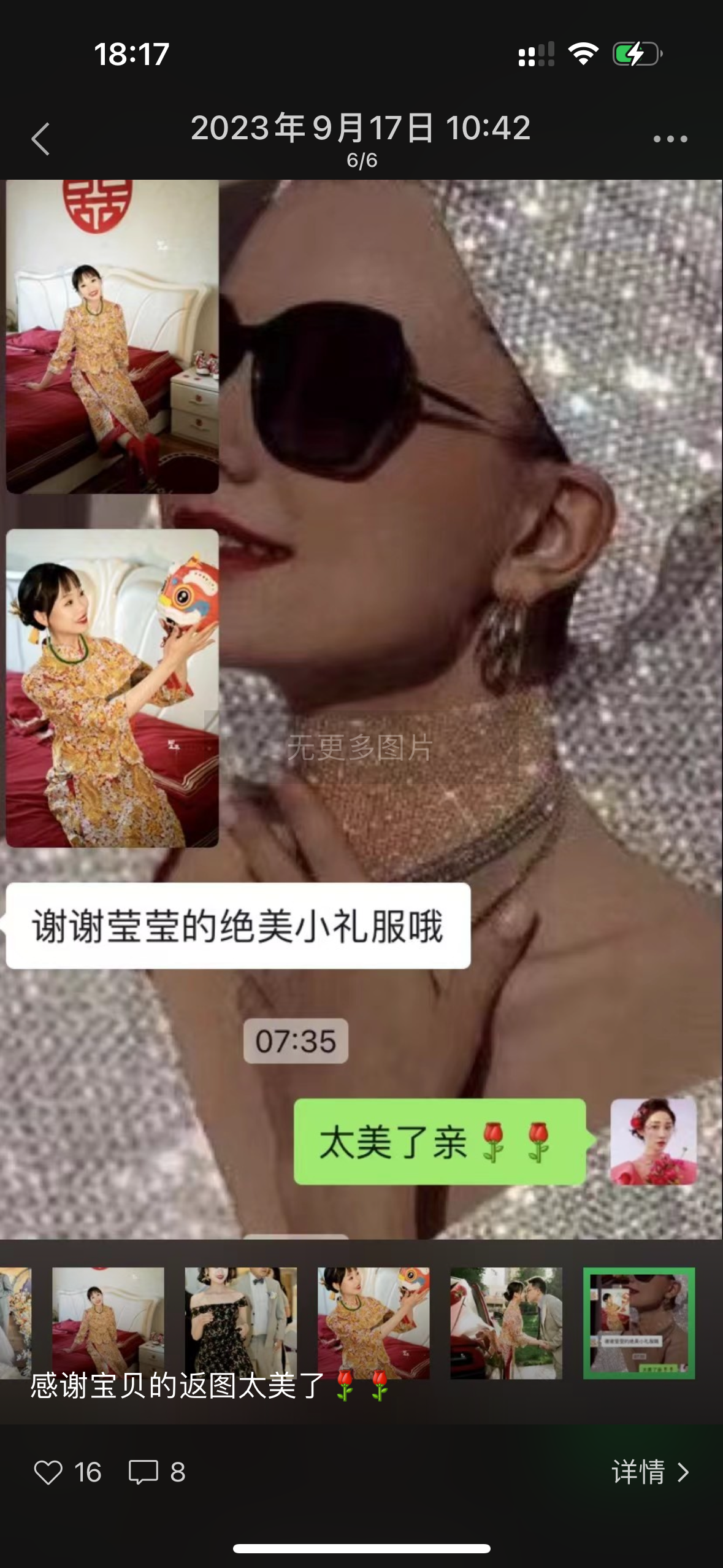Select the couple kissing thumbnail in the strip
This screenshot has width=723, height=1568.
(x=507, y=1323)
